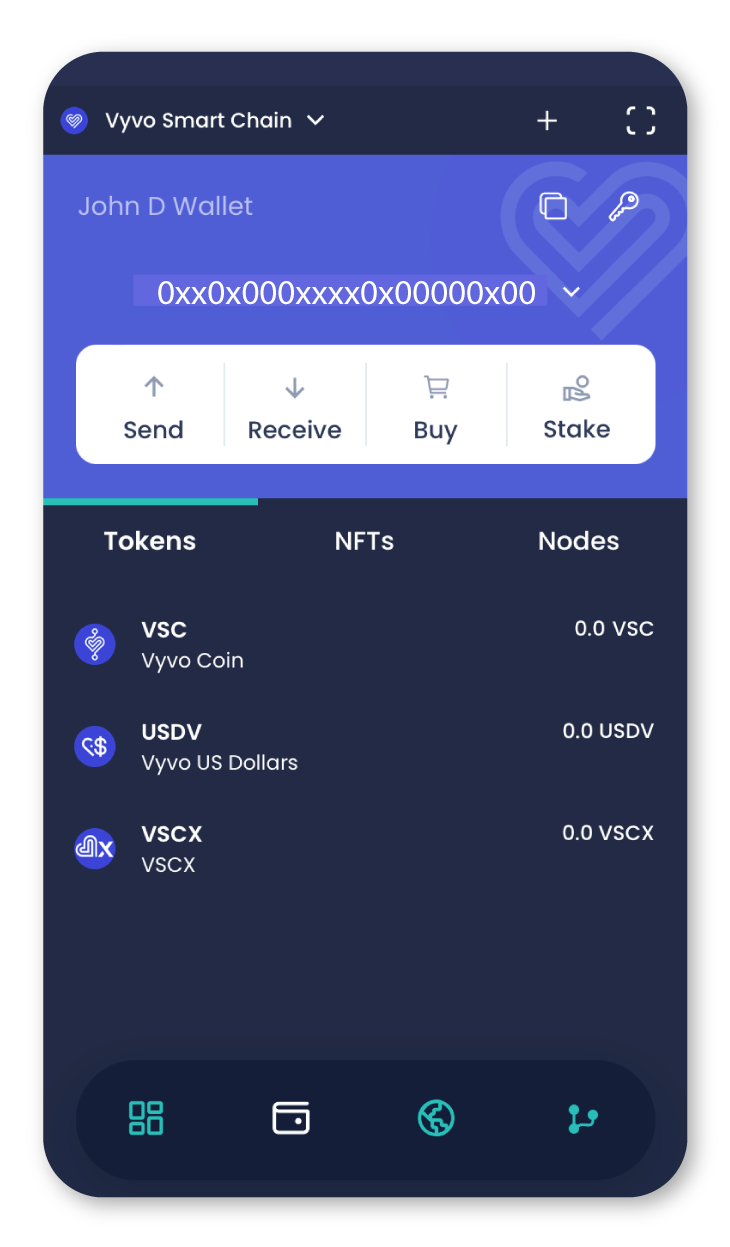Open the USDV Vyvo US Dollars token
730x1247 pixels.
(364, 746)
